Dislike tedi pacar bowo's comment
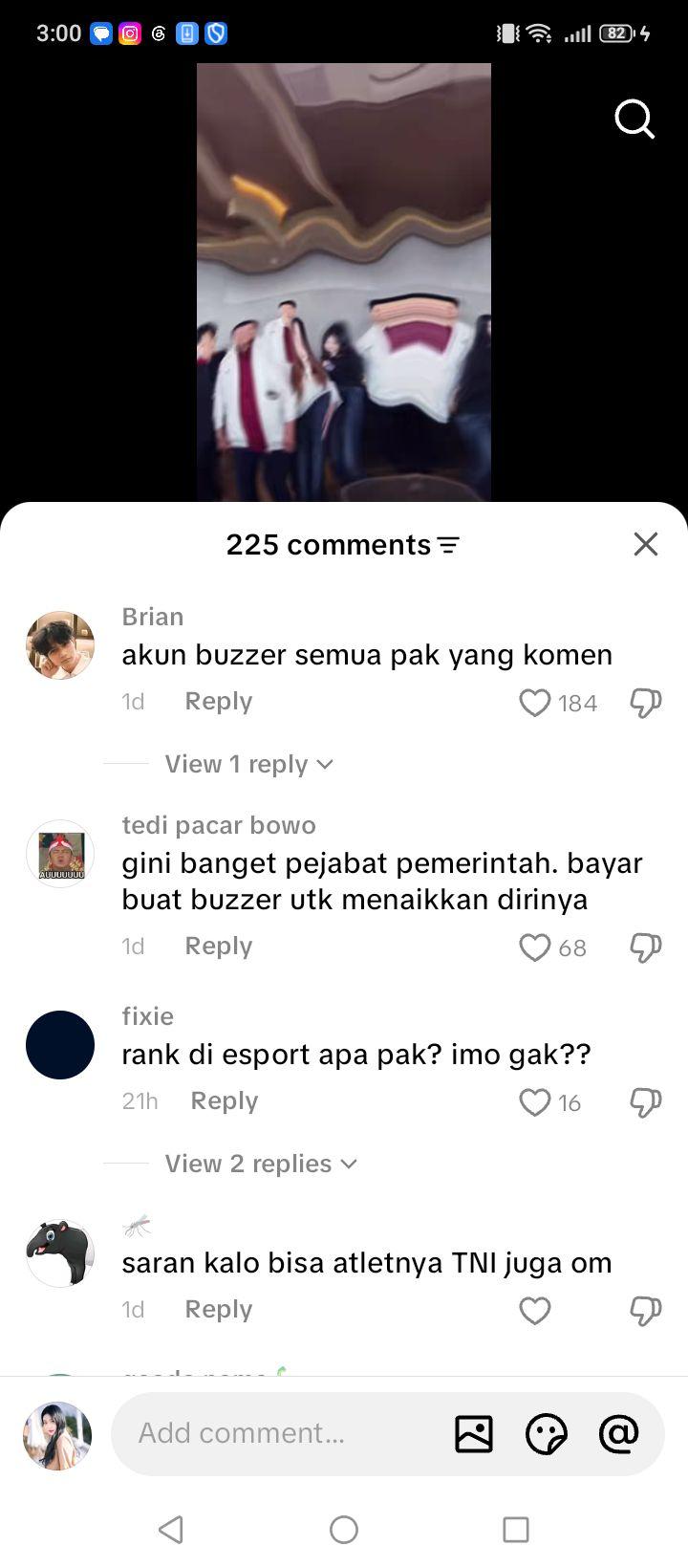The width and height of the screenshot is (688, 1568). point(646,947)
